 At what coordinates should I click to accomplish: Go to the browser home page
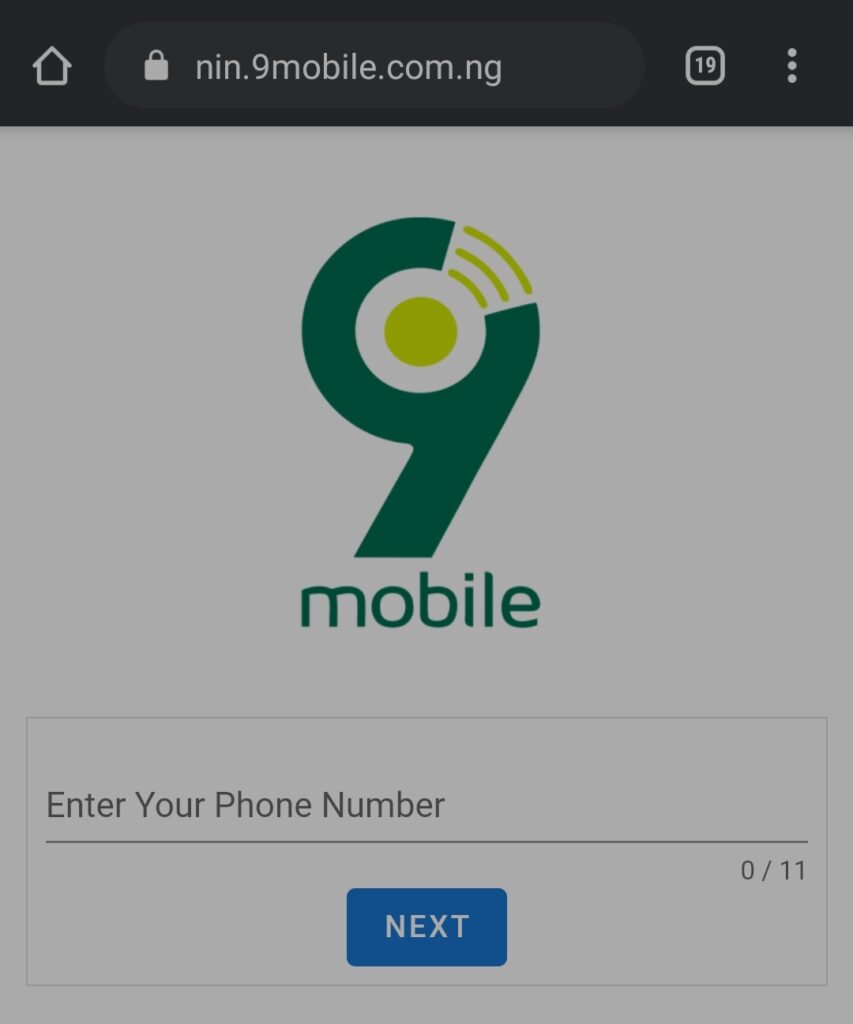click(x=52, y=67)
